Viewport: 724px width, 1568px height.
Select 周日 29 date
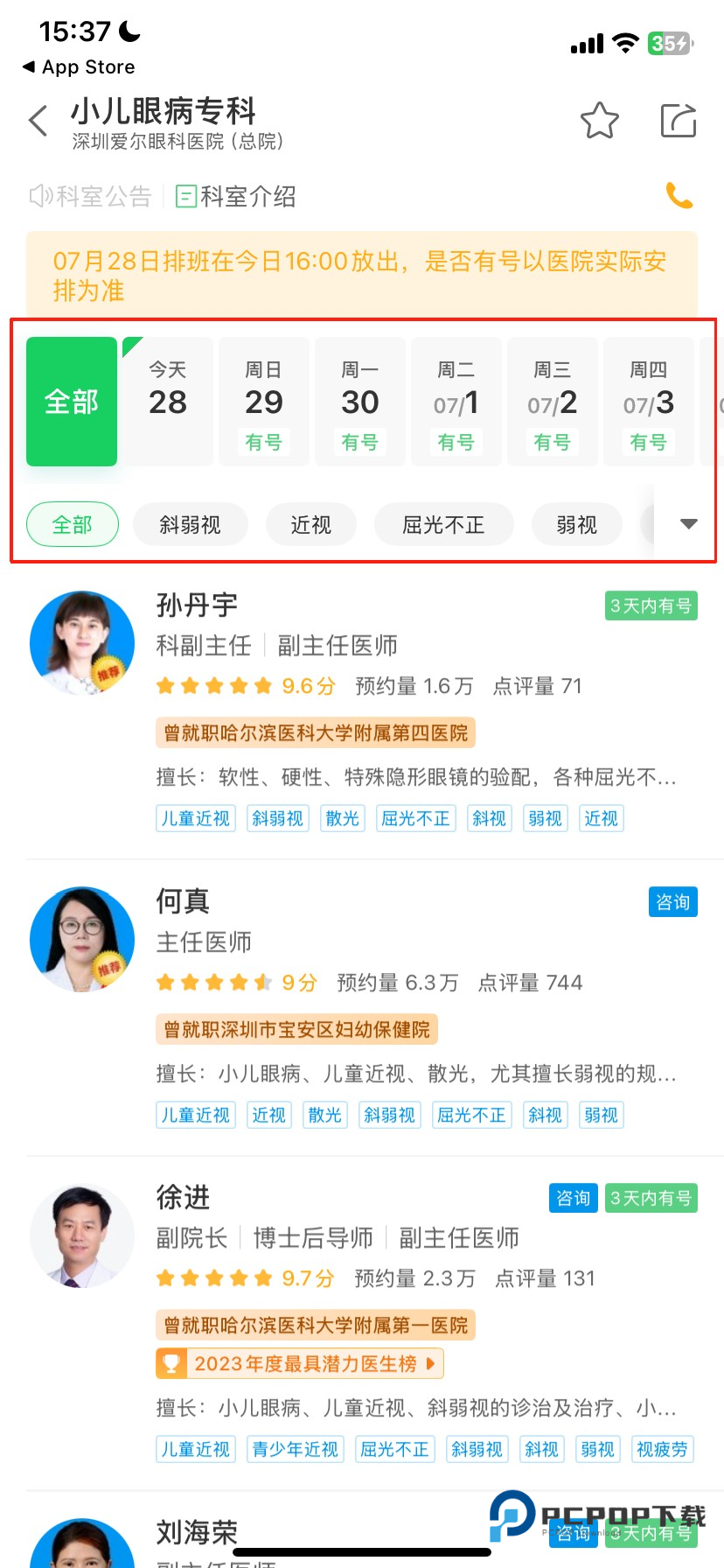pyautogui.click(x=264, y=401)
